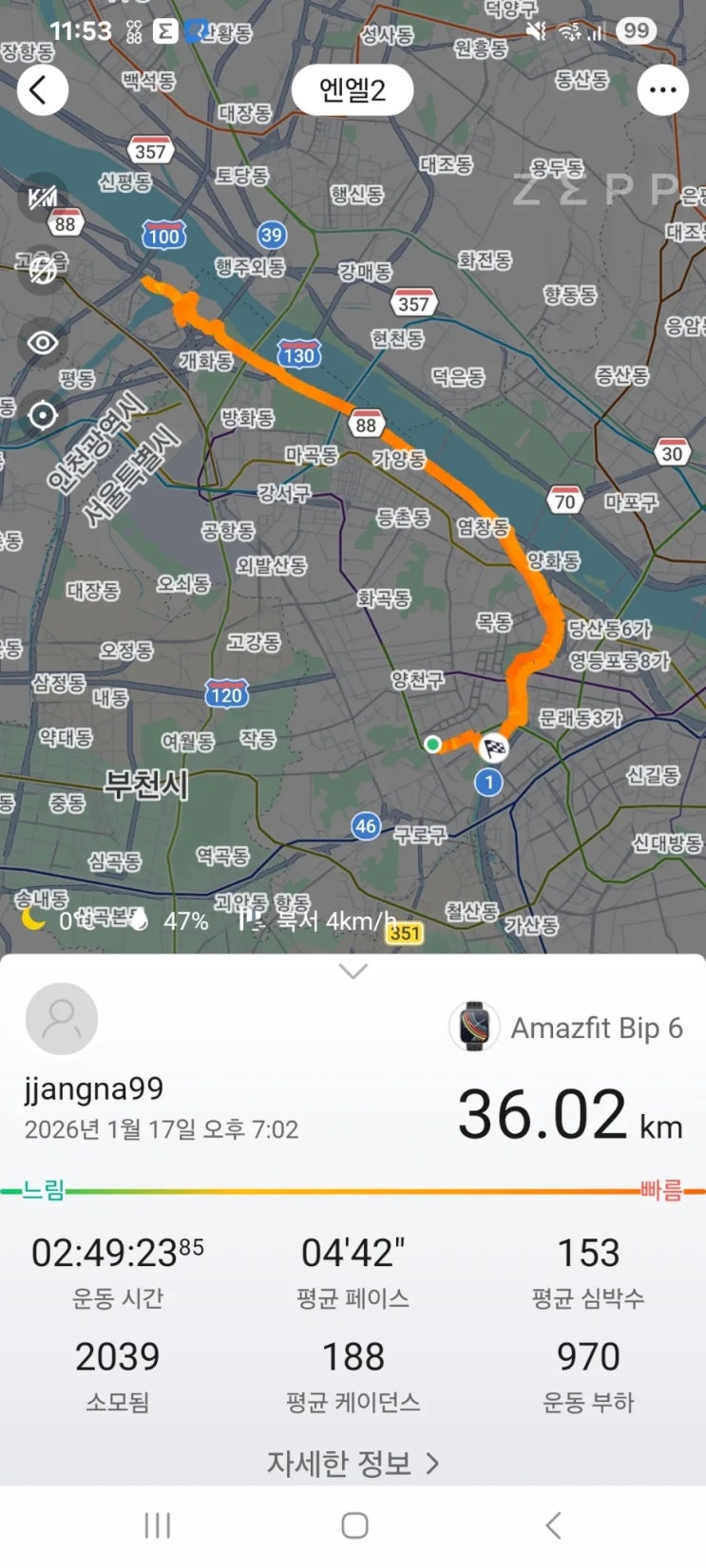
Task: Open the jjangna99 profile avatar
Action: coord(62,1019)
